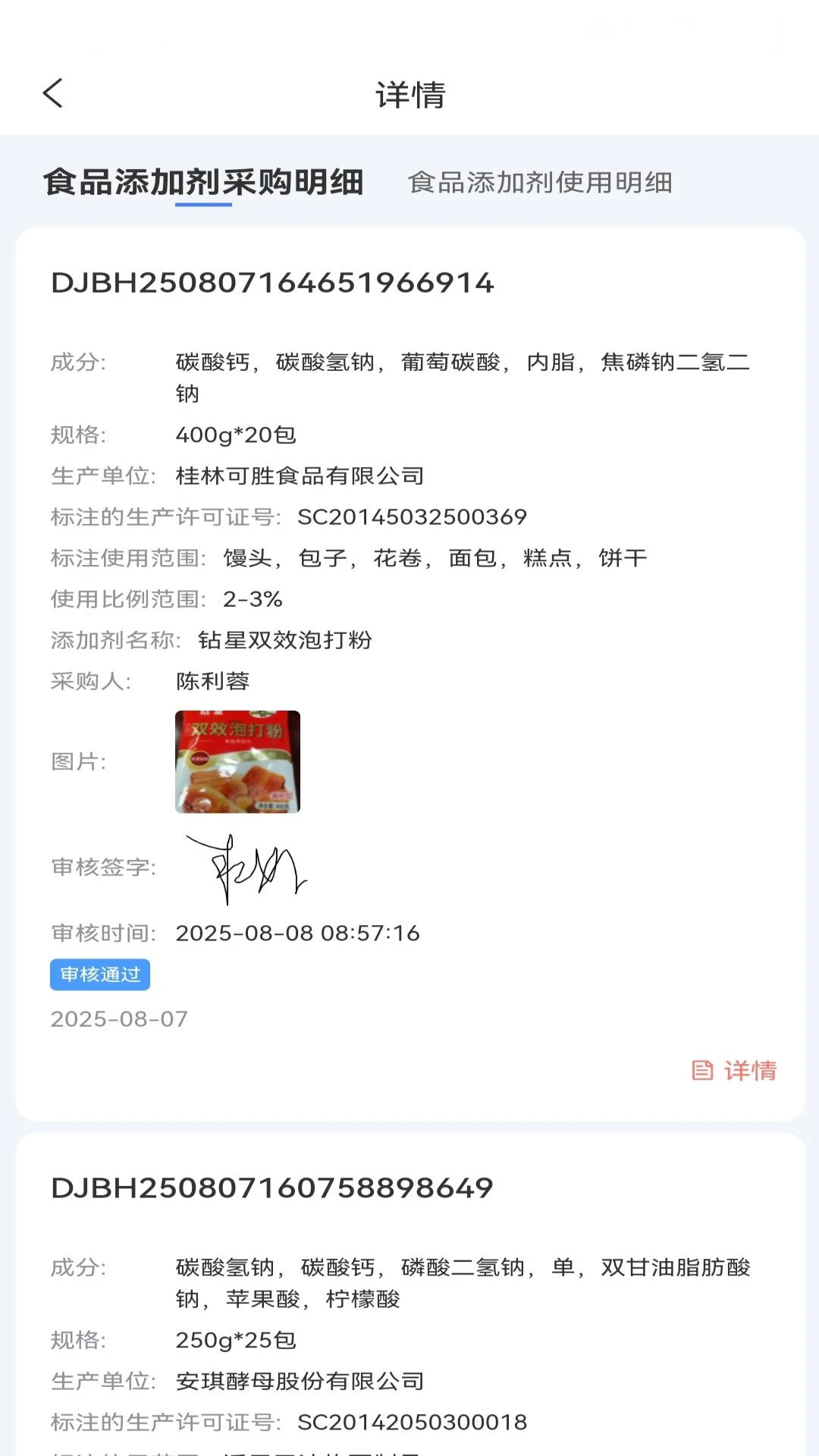Switch to the 食品添加剂使用明细 tab

click(540, 183)
